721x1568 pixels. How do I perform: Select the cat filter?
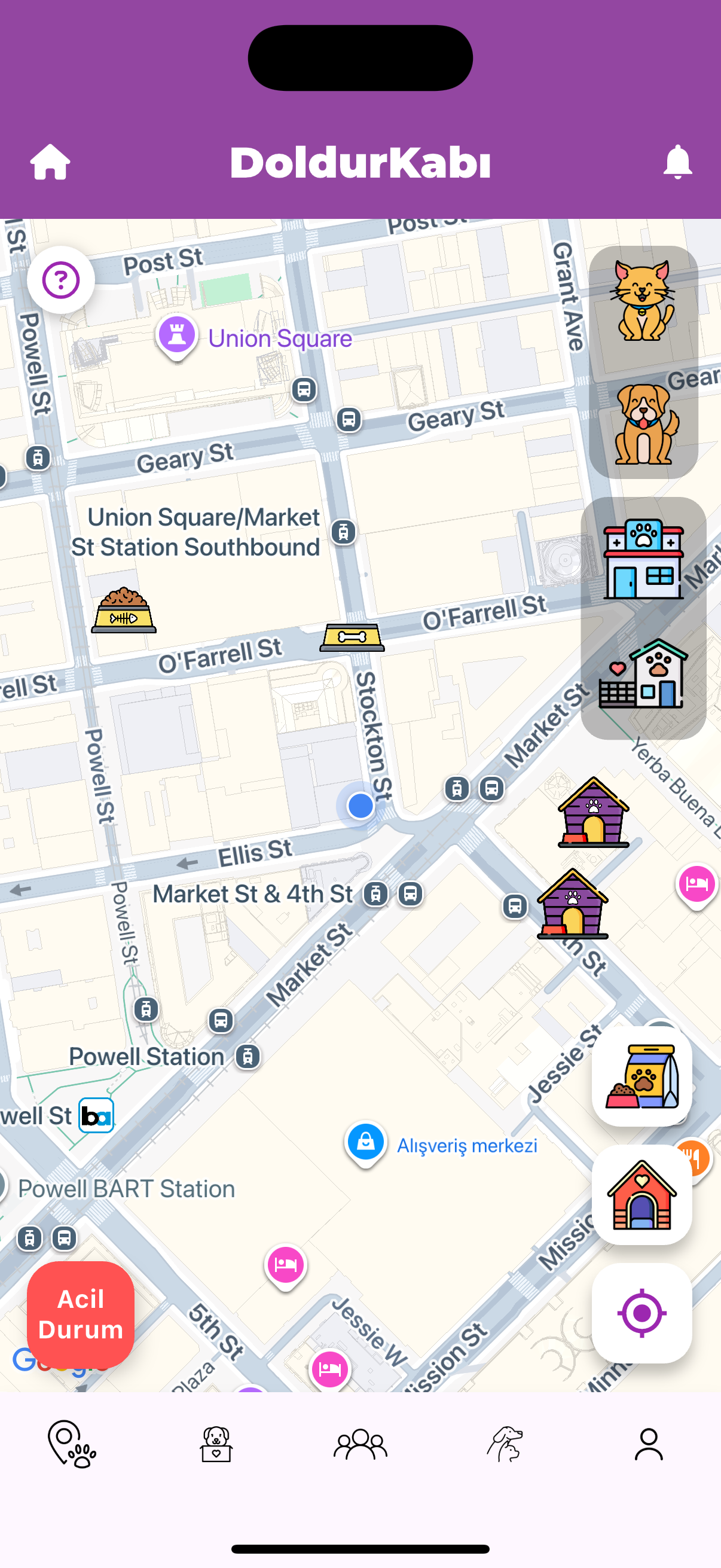click(643, 301)
